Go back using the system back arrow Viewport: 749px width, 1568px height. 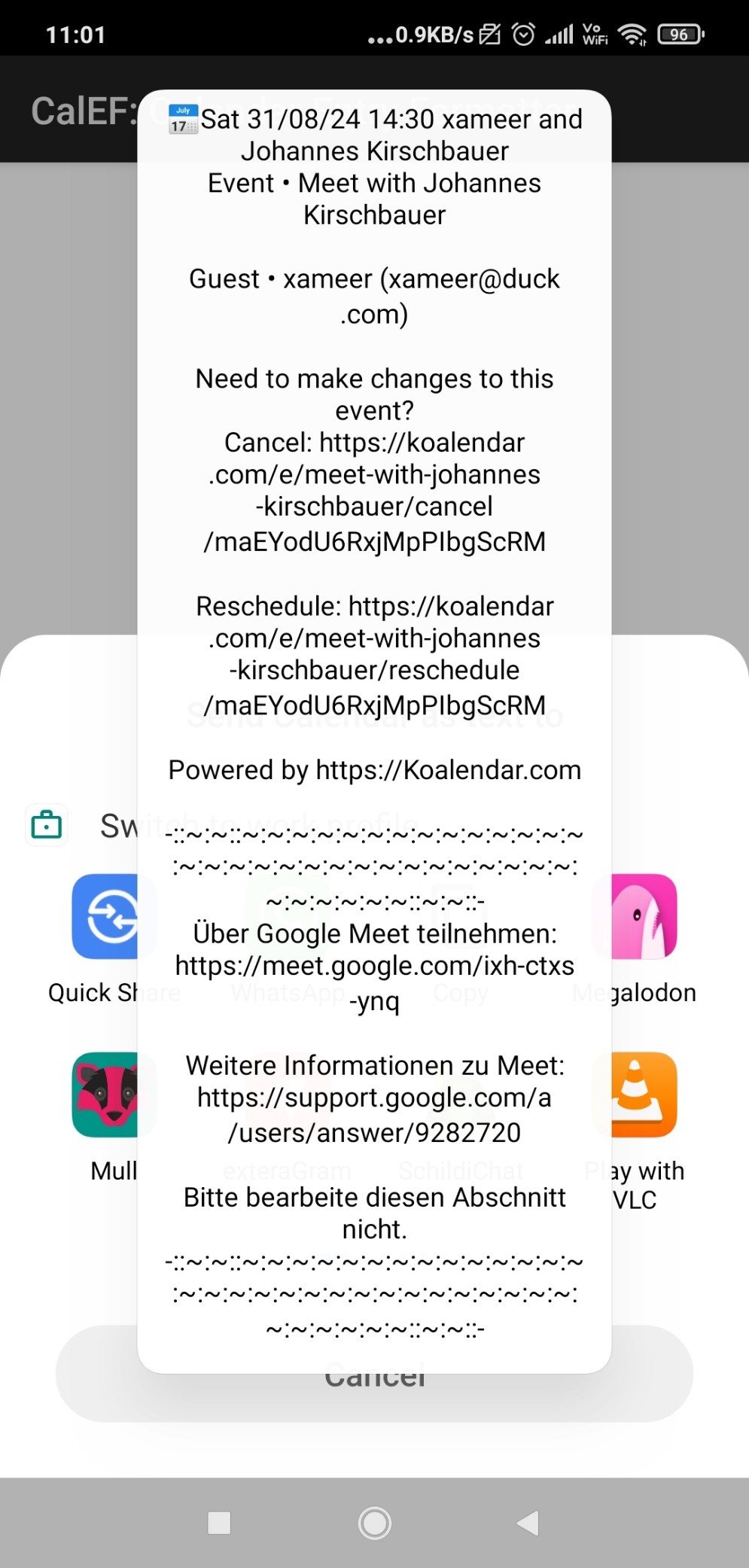[528, 1523]
